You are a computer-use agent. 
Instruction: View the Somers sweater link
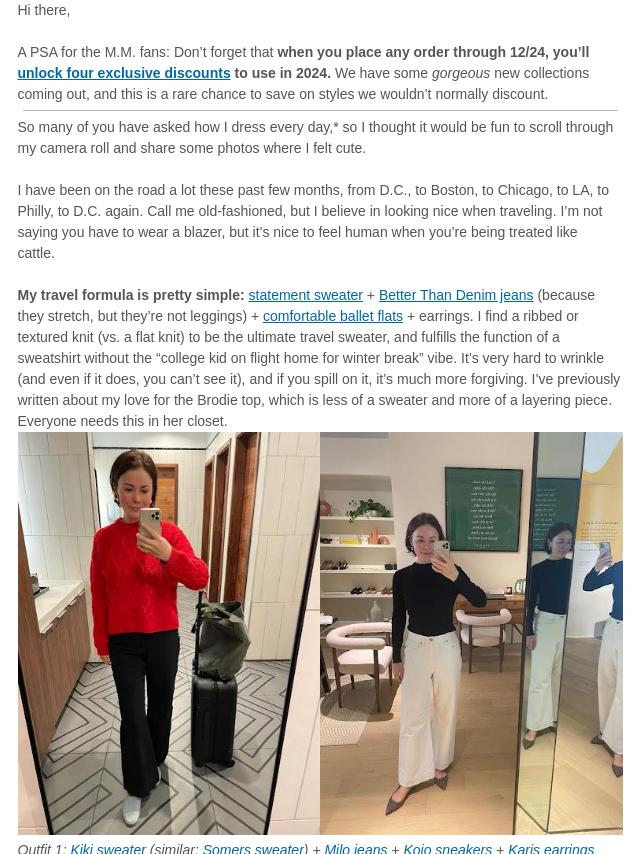pos(253,848)
